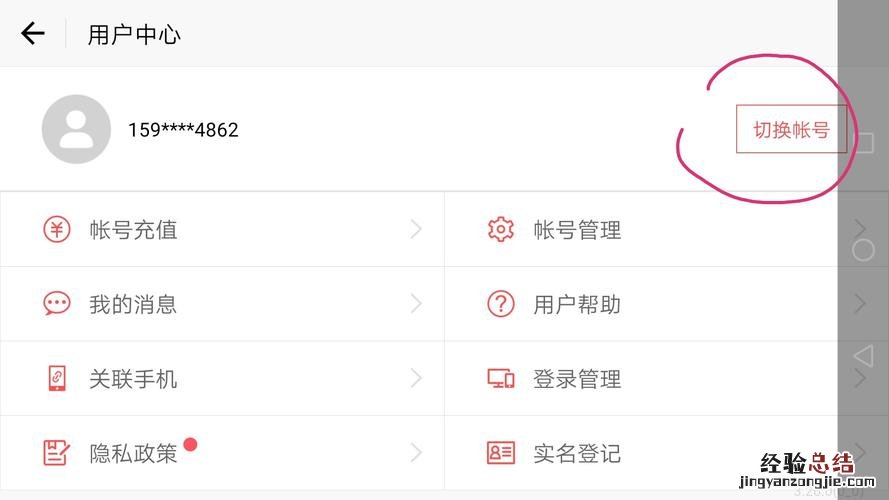The height and width of the screenshot is (500, 889).
Task: Open 登录管理
Action: pyautogui.click(x=640, y=379)
